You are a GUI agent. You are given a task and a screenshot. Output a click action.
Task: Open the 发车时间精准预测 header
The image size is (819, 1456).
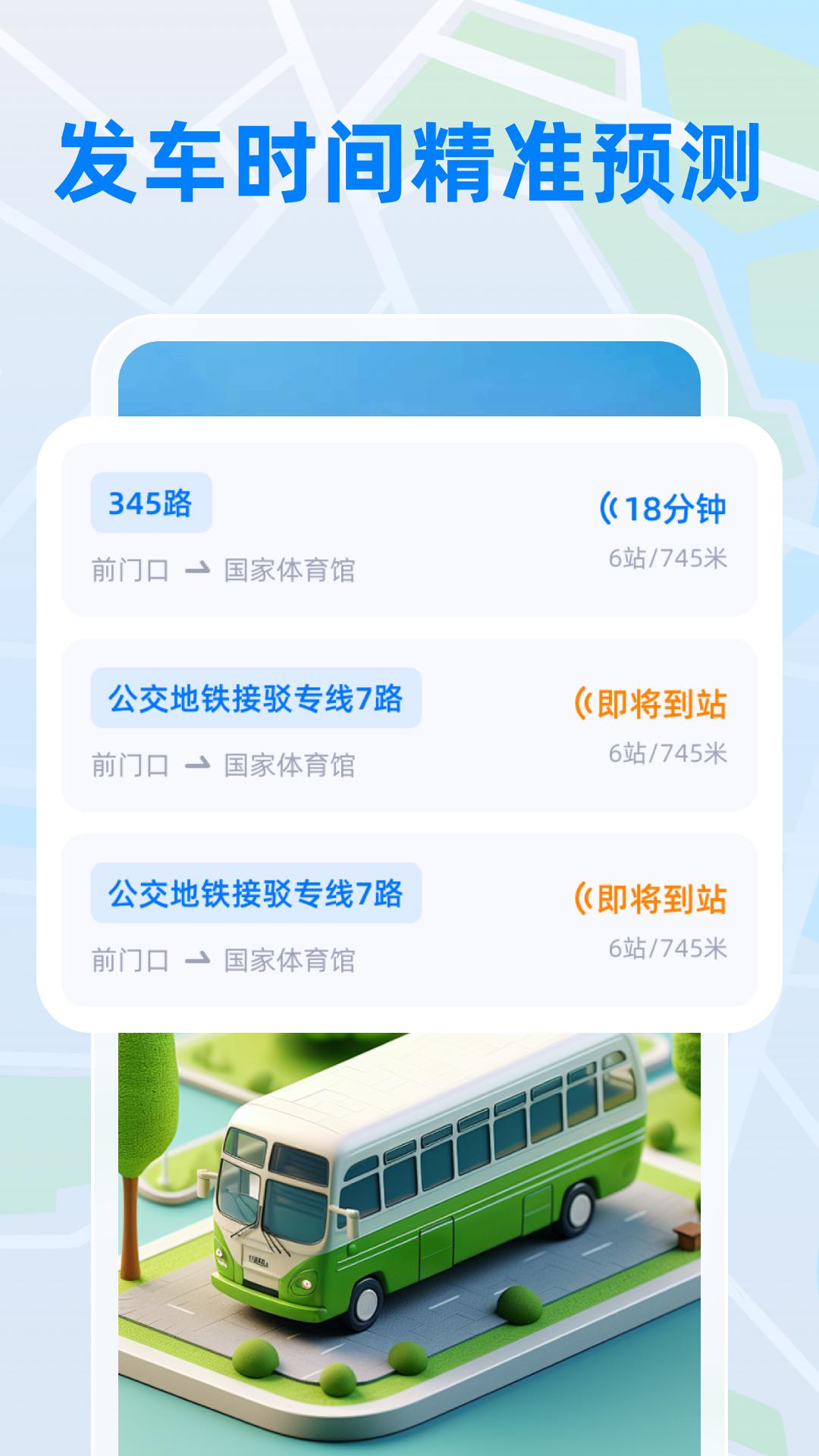[x=409, y=159]
